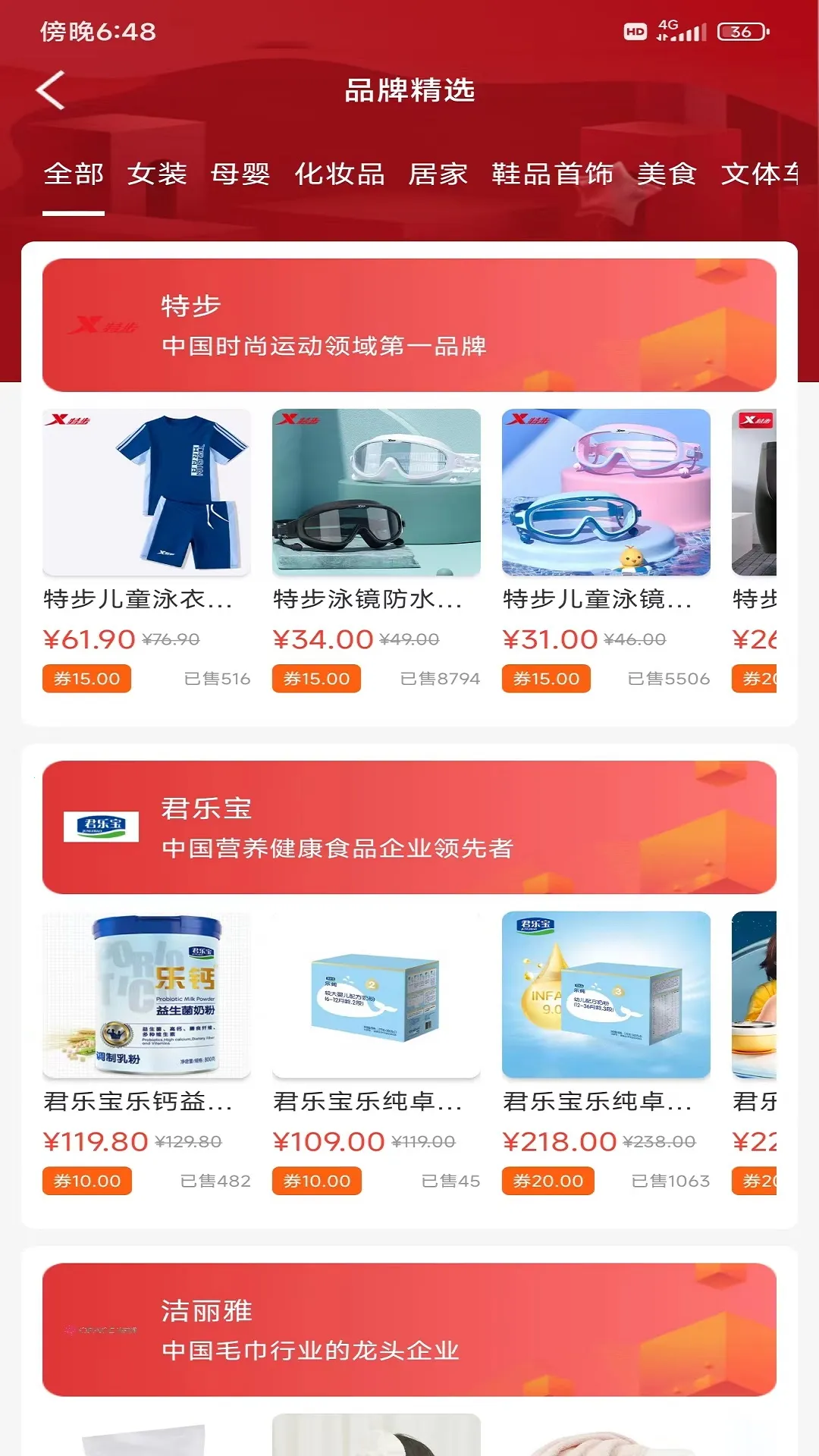Open the 母婴 category tab
Image resolution: width=819 pixels, height=1456 pixels.
[x=240, y=174]
